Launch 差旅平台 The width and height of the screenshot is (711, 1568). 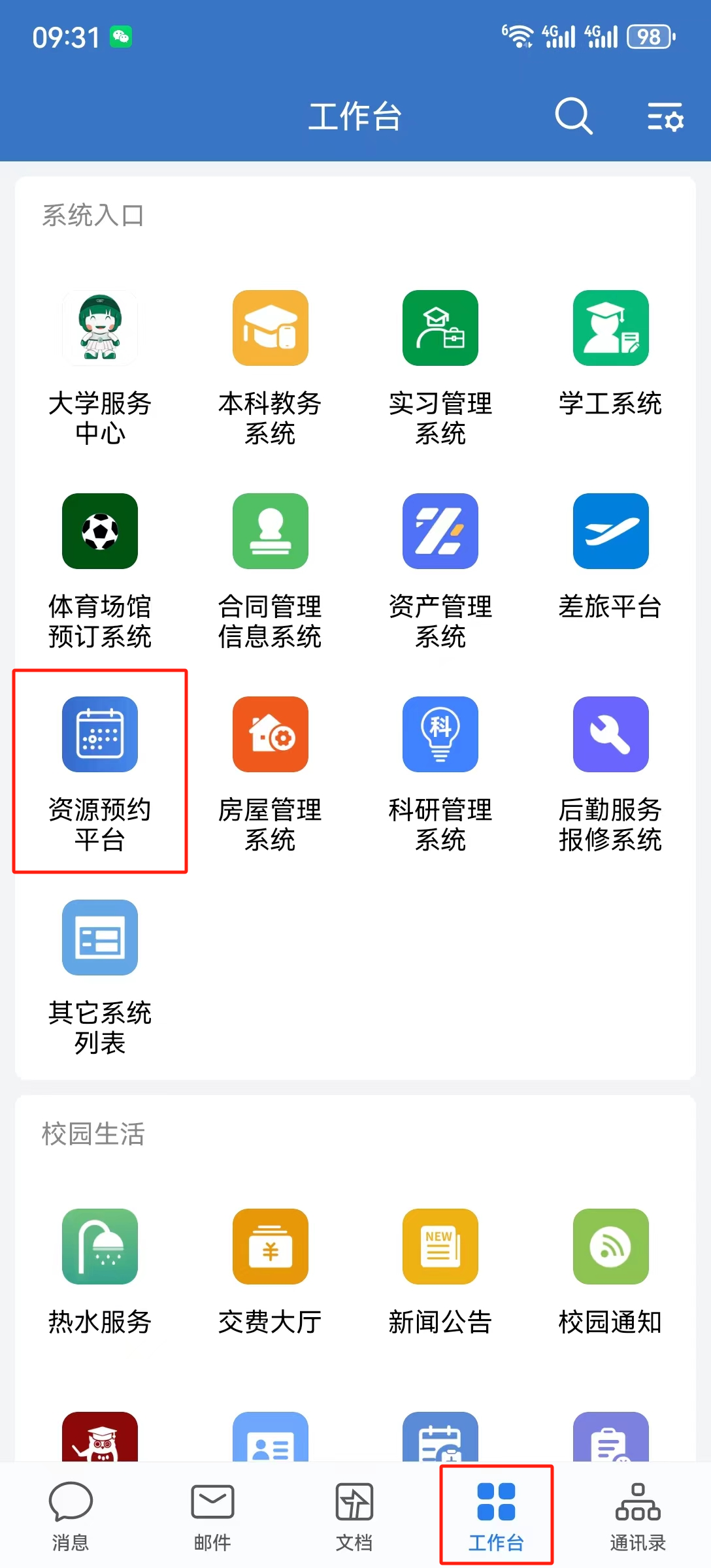610,531
